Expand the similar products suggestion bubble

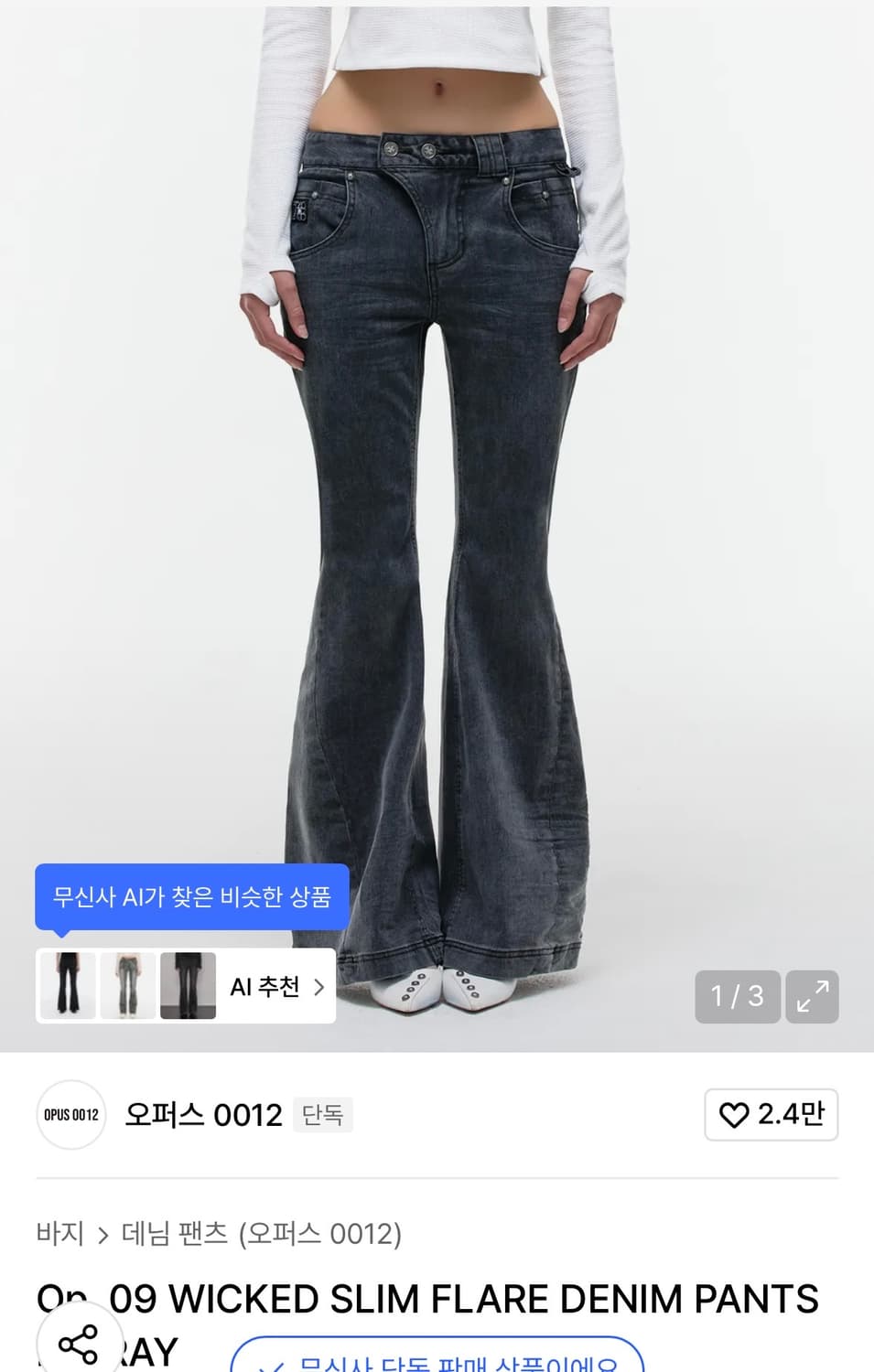click(x=190, y=897)
